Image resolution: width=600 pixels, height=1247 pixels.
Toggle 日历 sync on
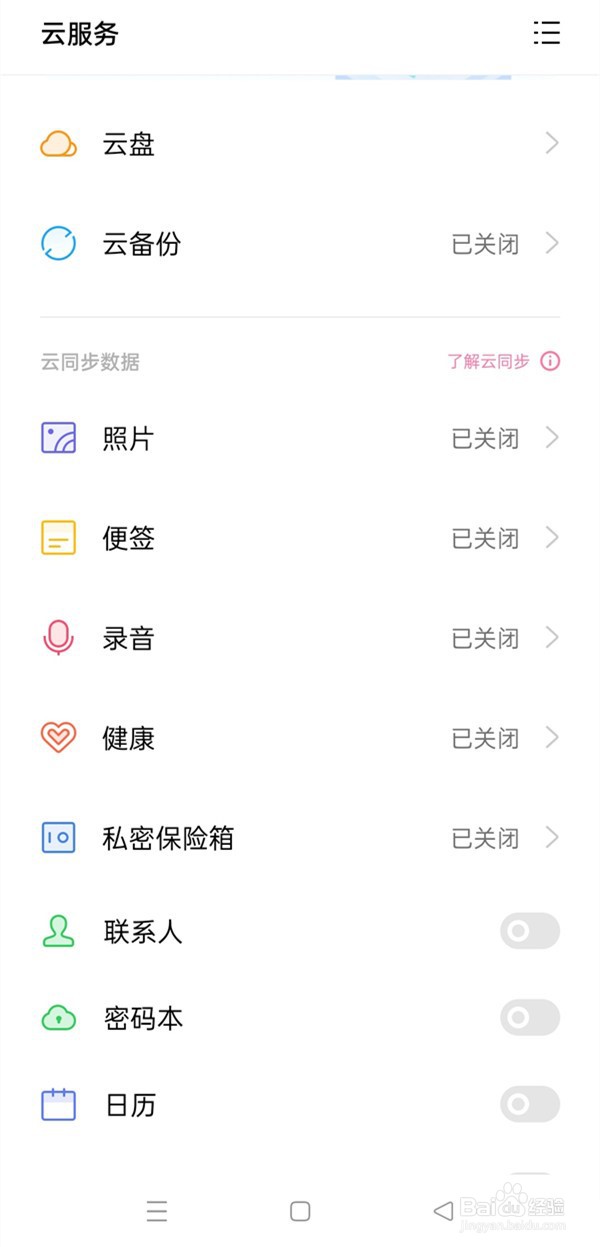point(529,1105)
